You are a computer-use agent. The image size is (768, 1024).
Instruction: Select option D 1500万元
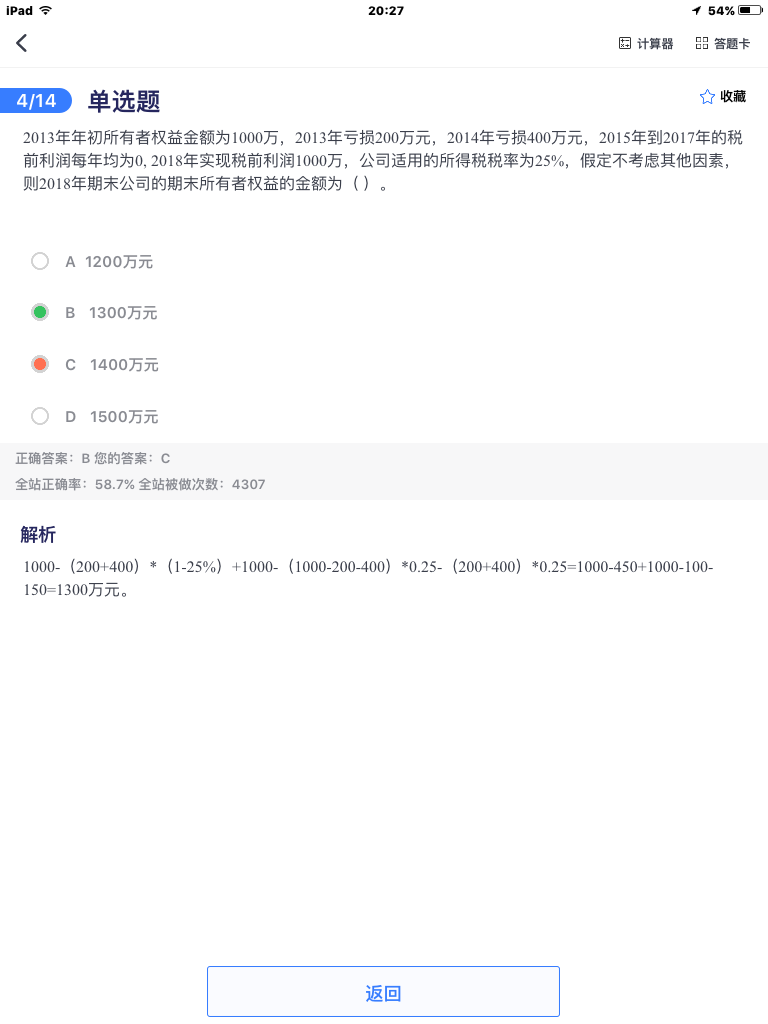[40, 416]
